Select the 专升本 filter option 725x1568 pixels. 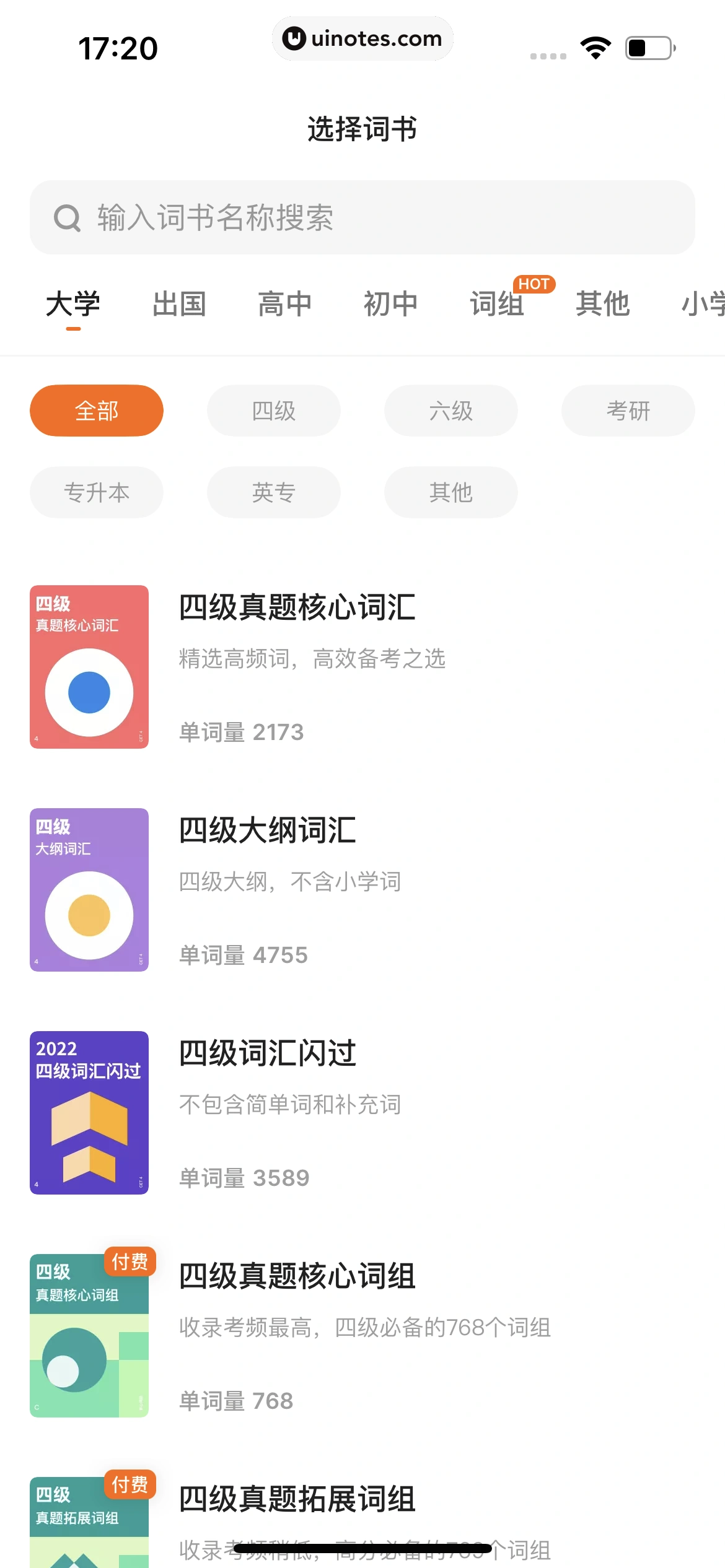coord(97,492)
